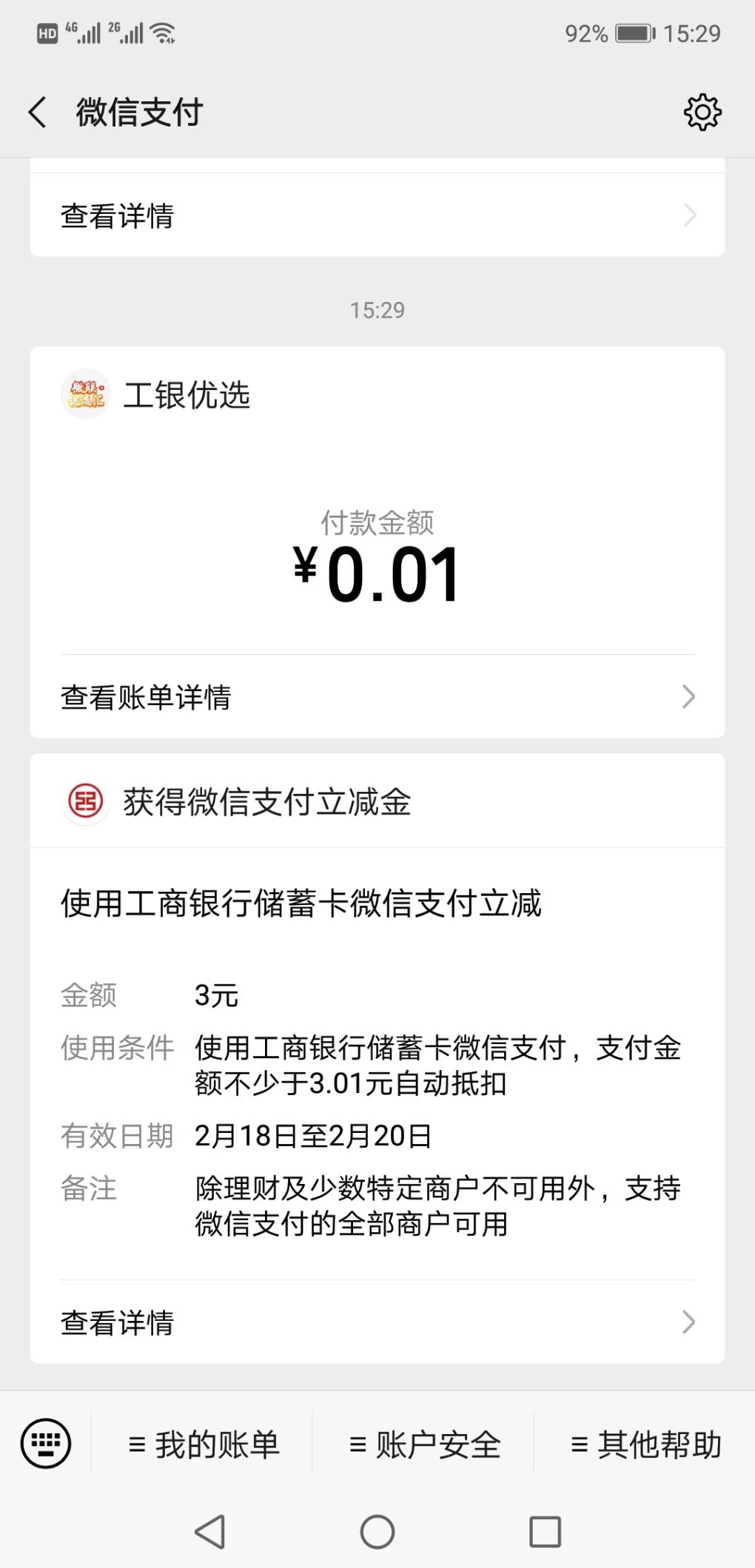Open the 我的账单 menu

(x=203, y=1444)
